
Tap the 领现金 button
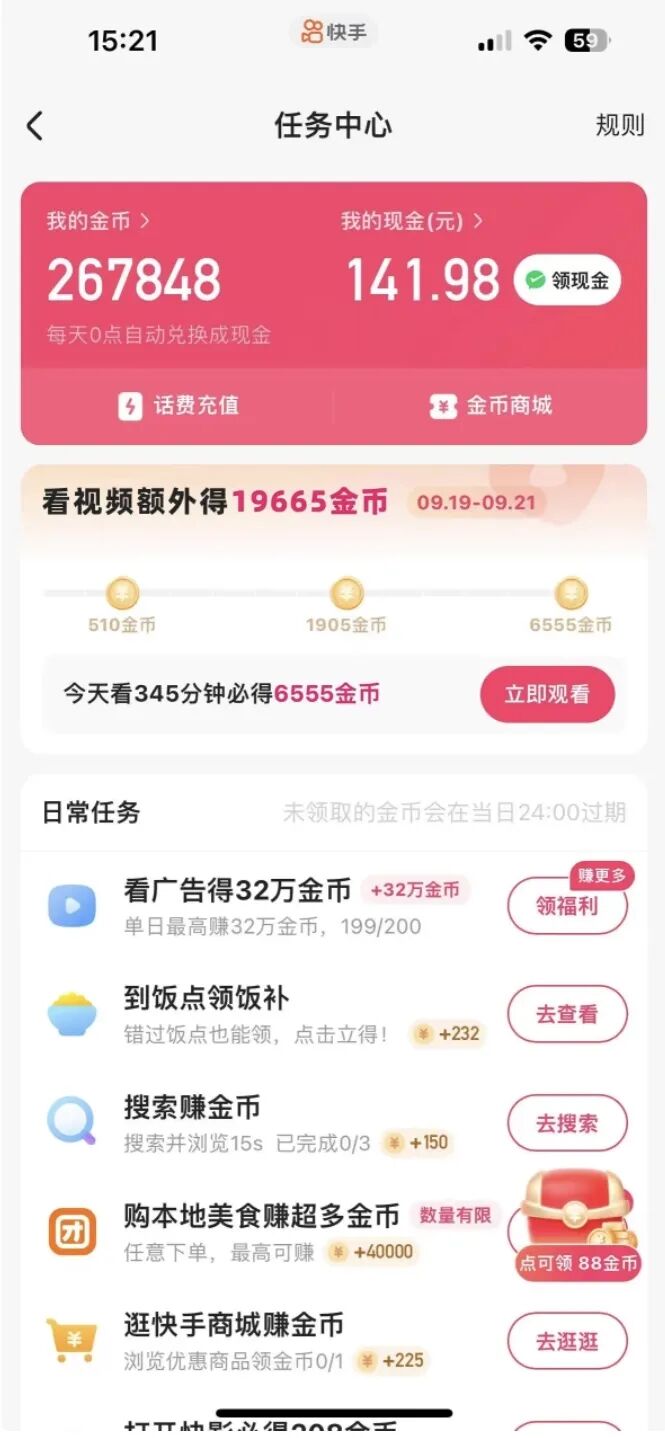pos(567,281)
